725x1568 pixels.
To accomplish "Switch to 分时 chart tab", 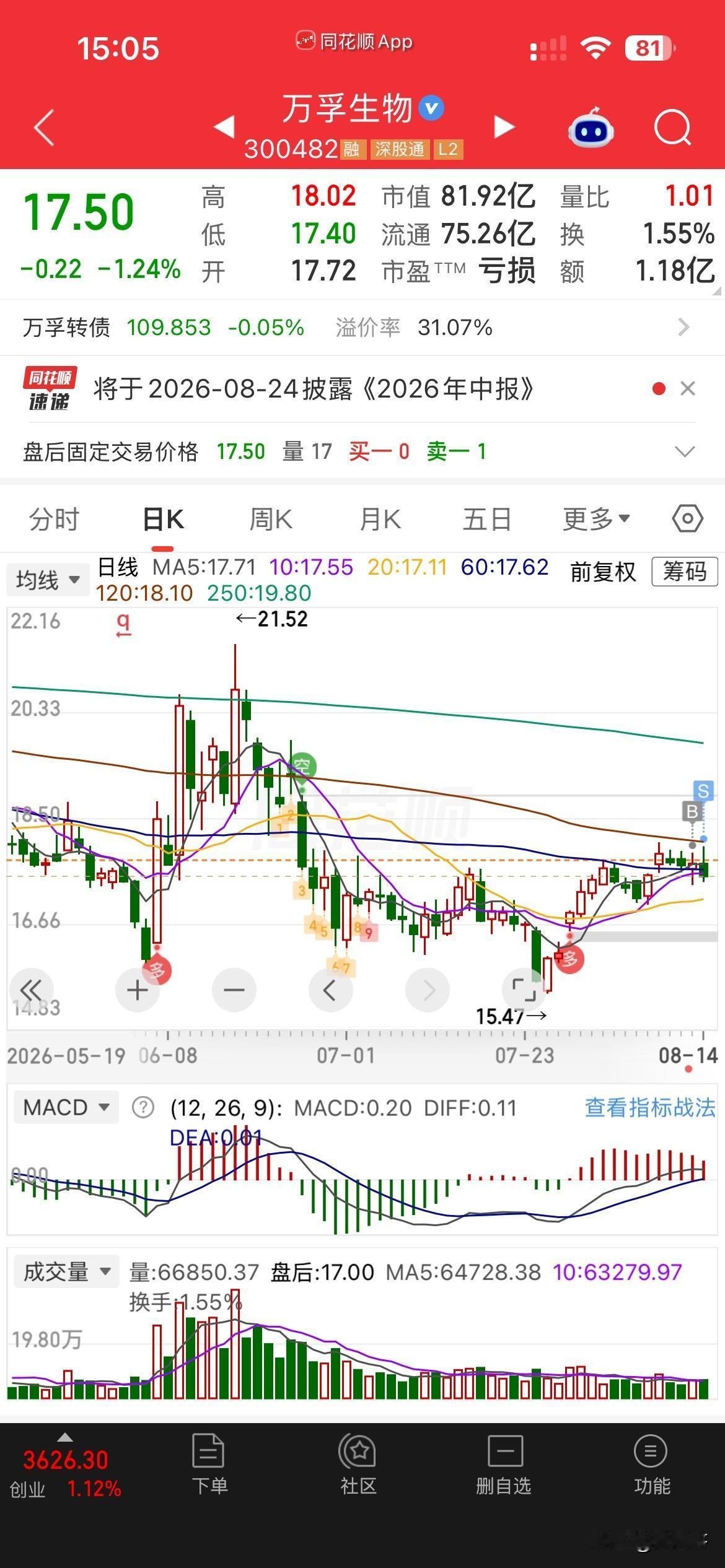I will tap(55, 519).
